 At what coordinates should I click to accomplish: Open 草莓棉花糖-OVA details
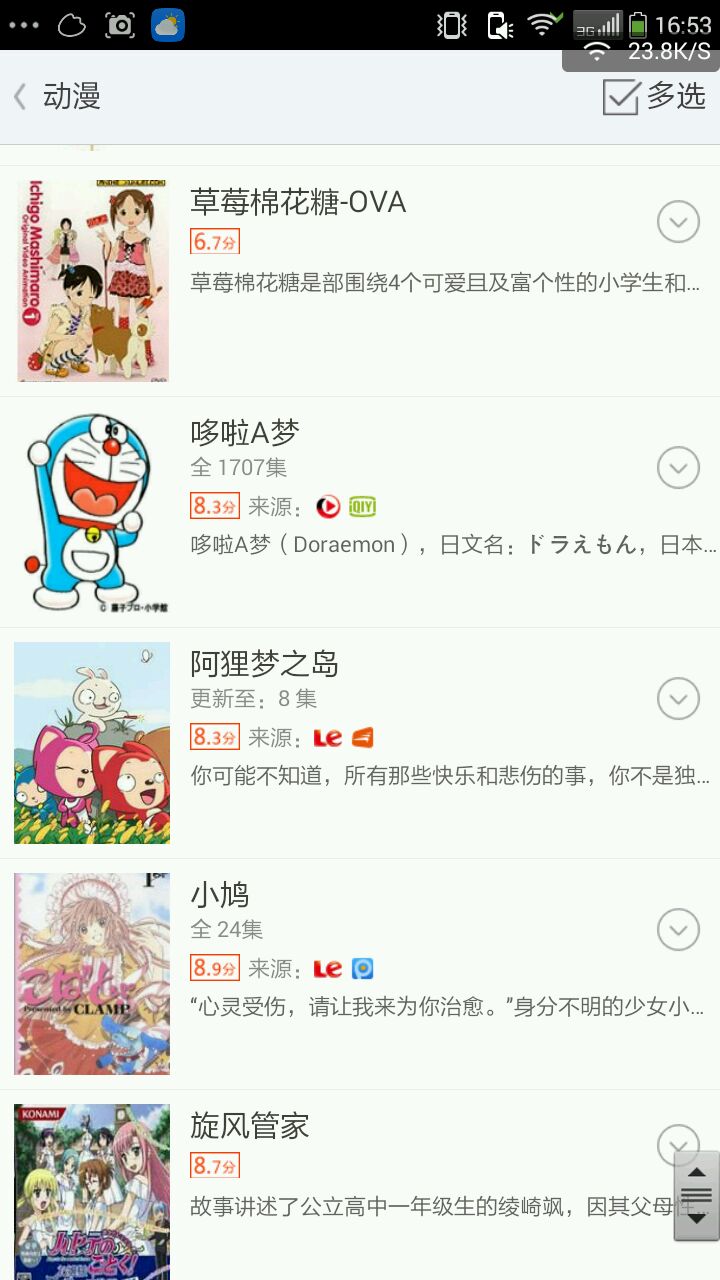(x=298, y=203)
